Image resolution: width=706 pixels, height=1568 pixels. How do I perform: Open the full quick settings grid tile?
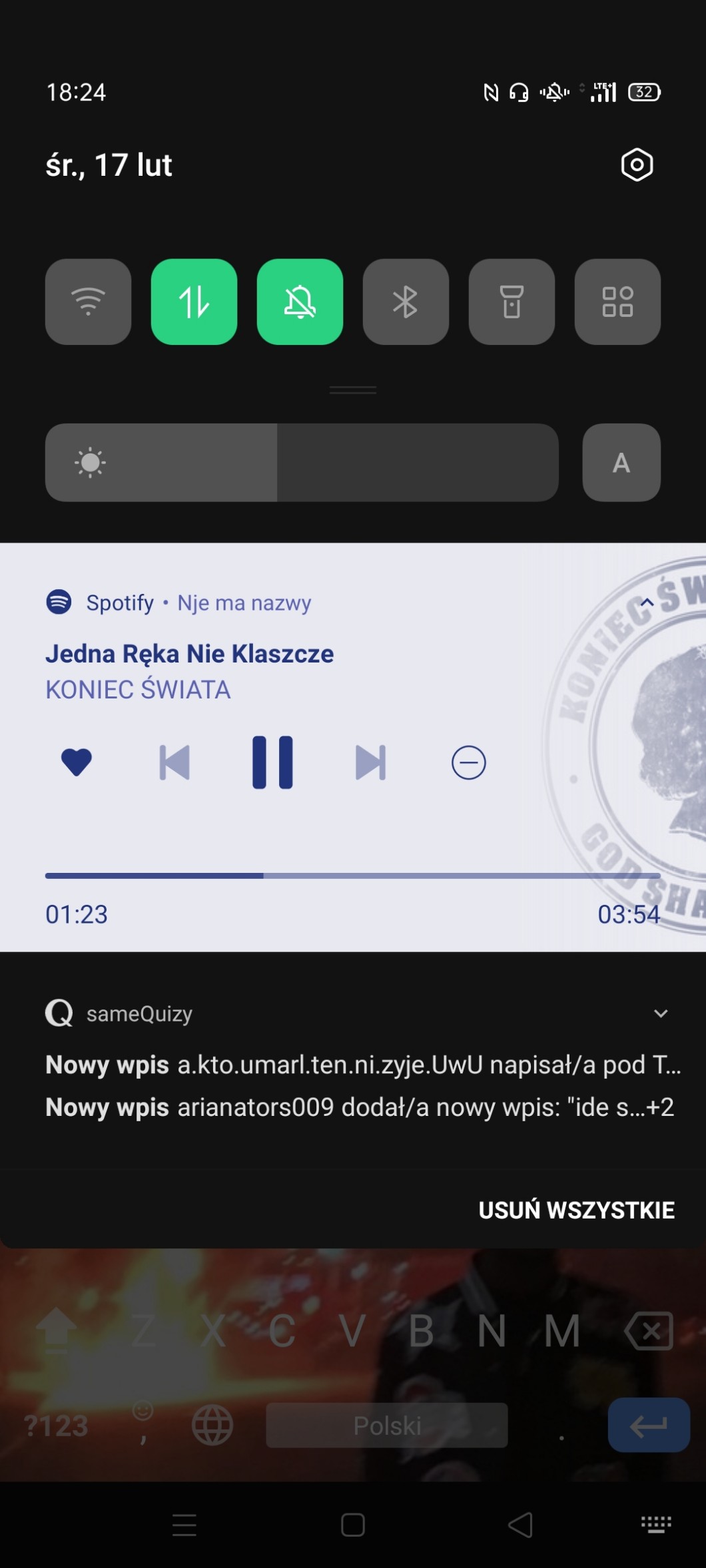[x=617, y=302]
